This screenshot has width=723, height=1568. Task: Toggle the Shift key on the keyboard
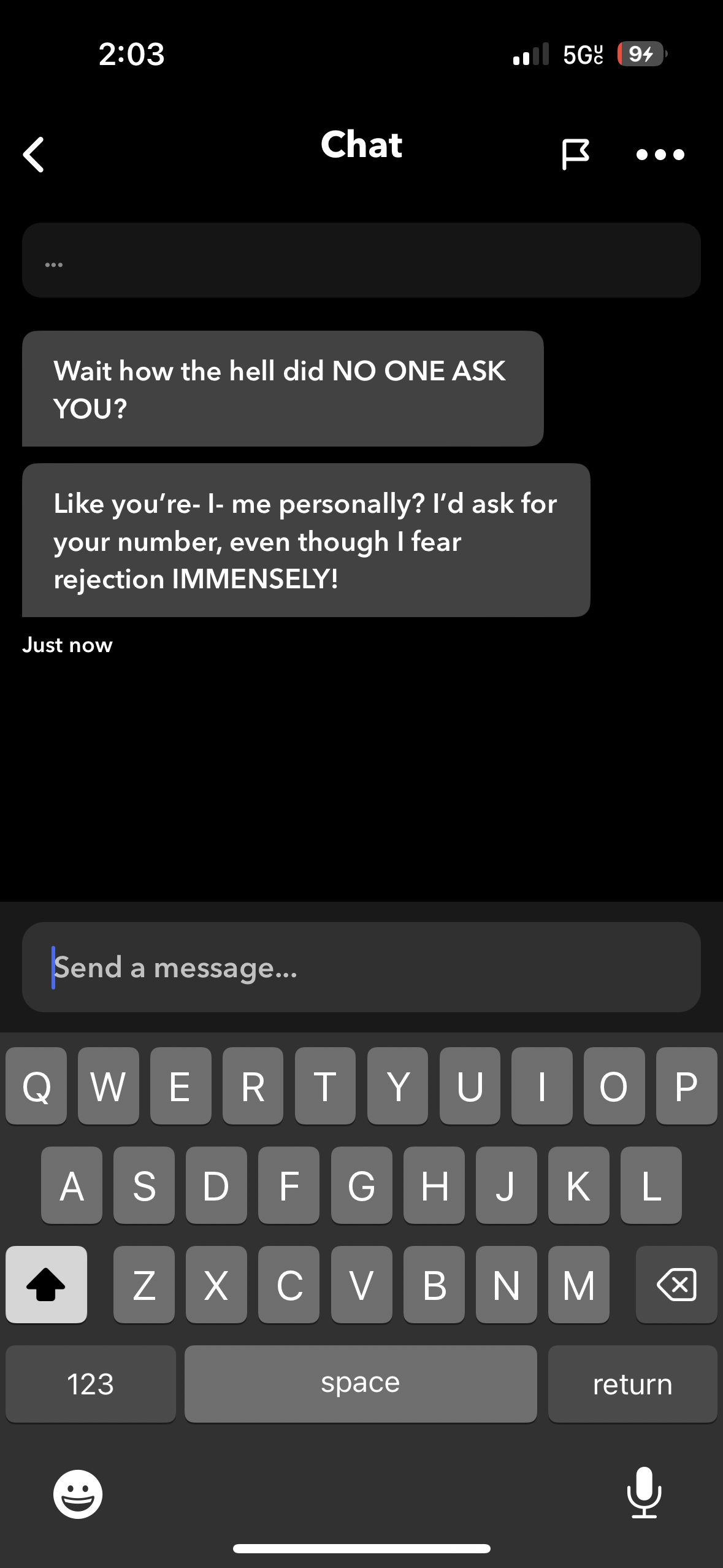[47, 1285]
